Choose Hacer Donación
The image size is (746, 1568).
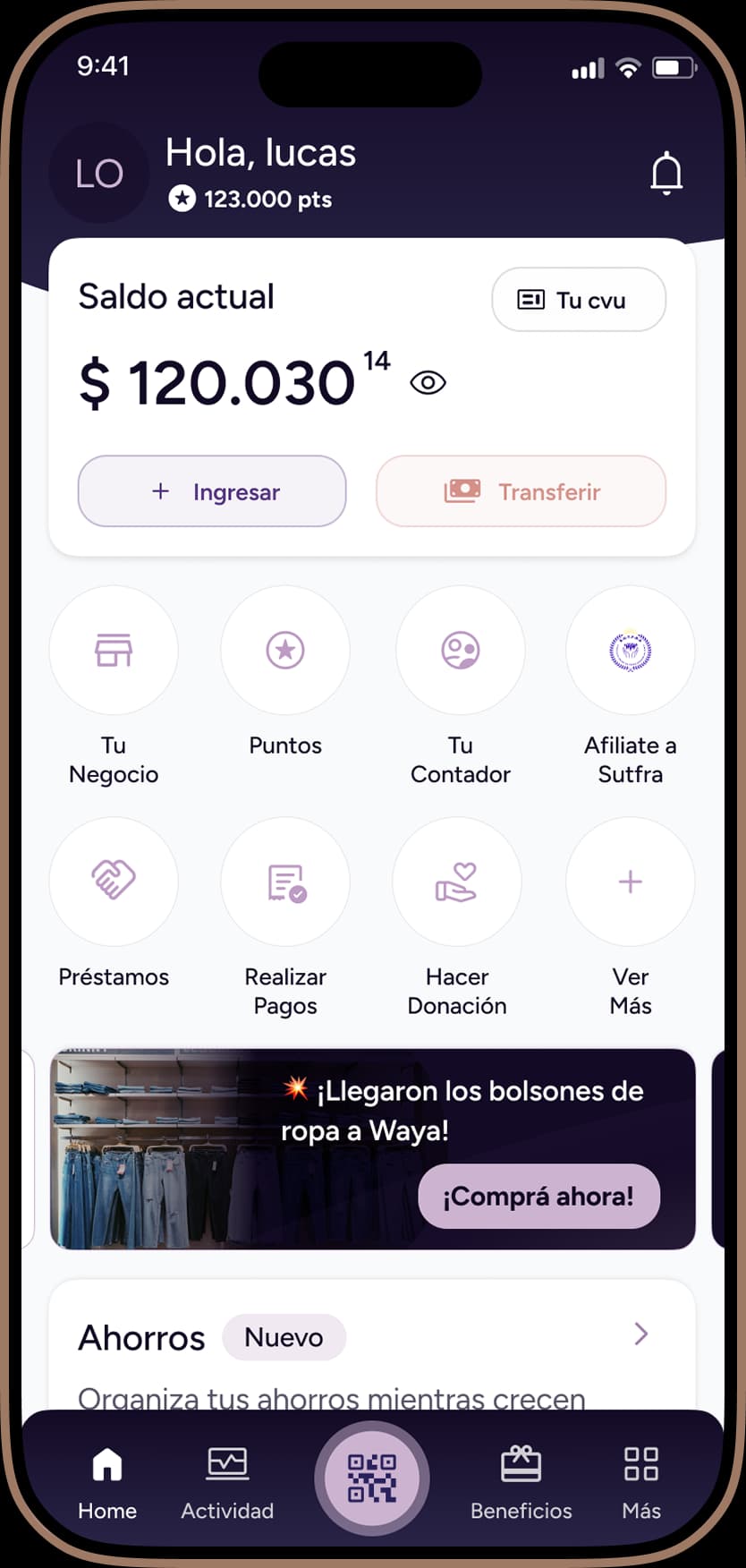[x=457, y=882]
